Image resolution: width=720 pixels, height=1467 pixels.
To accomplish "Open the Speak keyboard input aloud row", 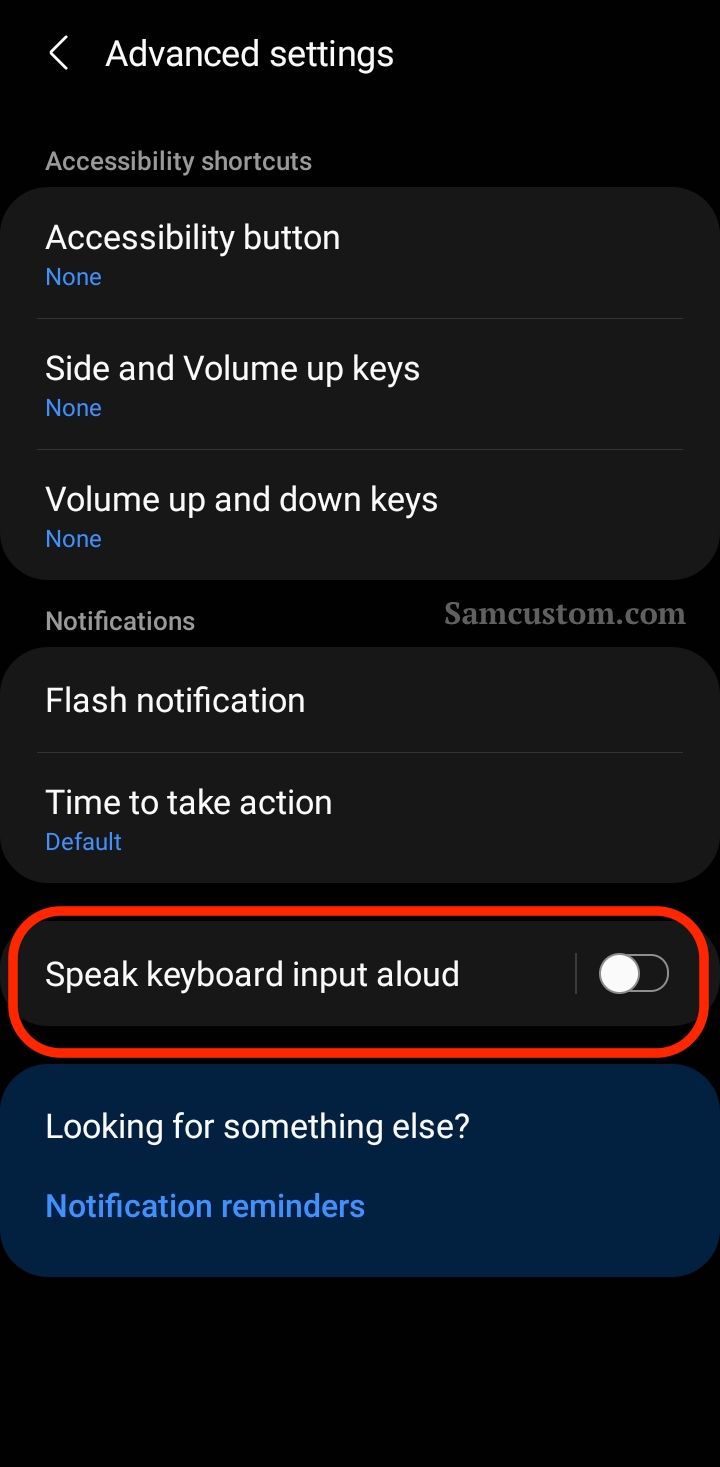I will [x=290, y=974].
